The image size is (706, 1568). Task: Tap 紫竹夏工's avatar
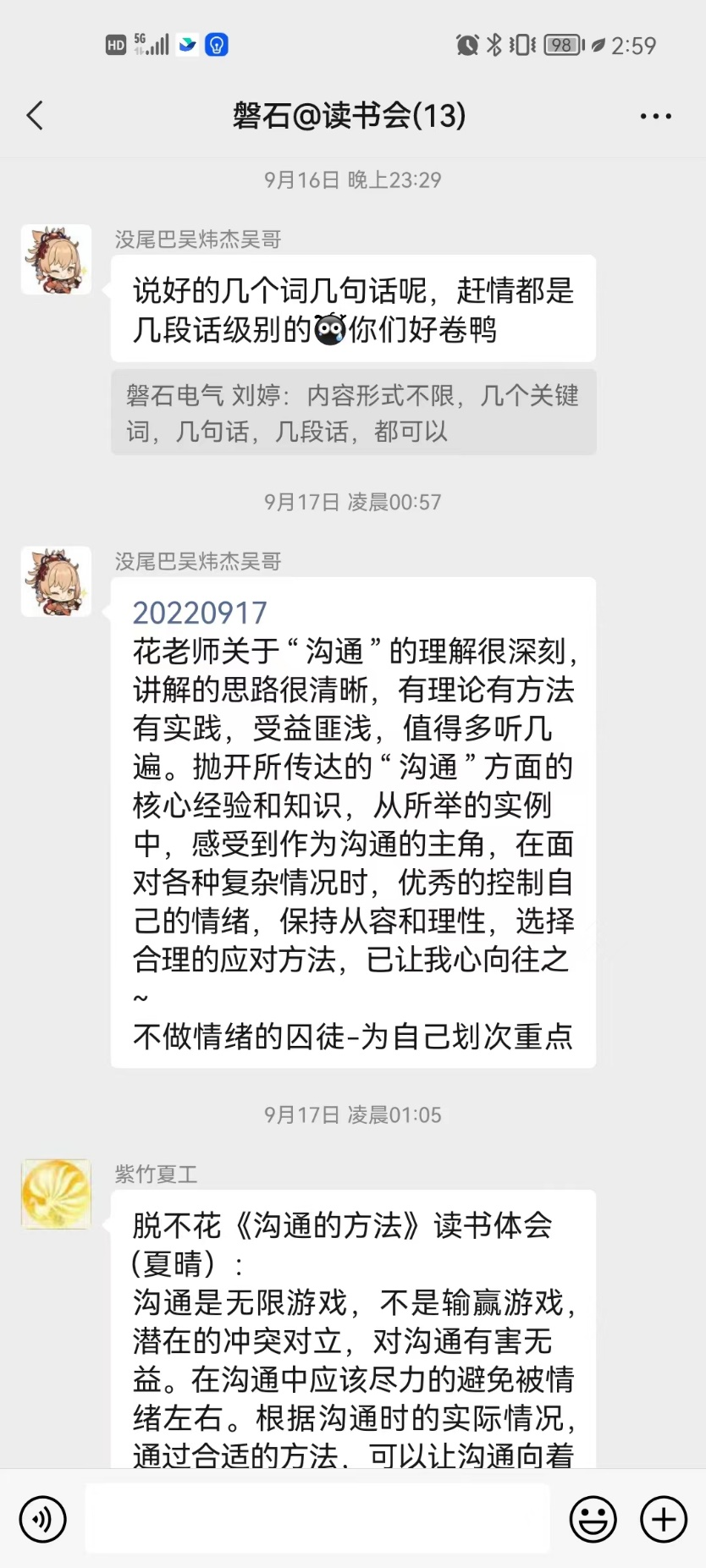pos(56,1194)
